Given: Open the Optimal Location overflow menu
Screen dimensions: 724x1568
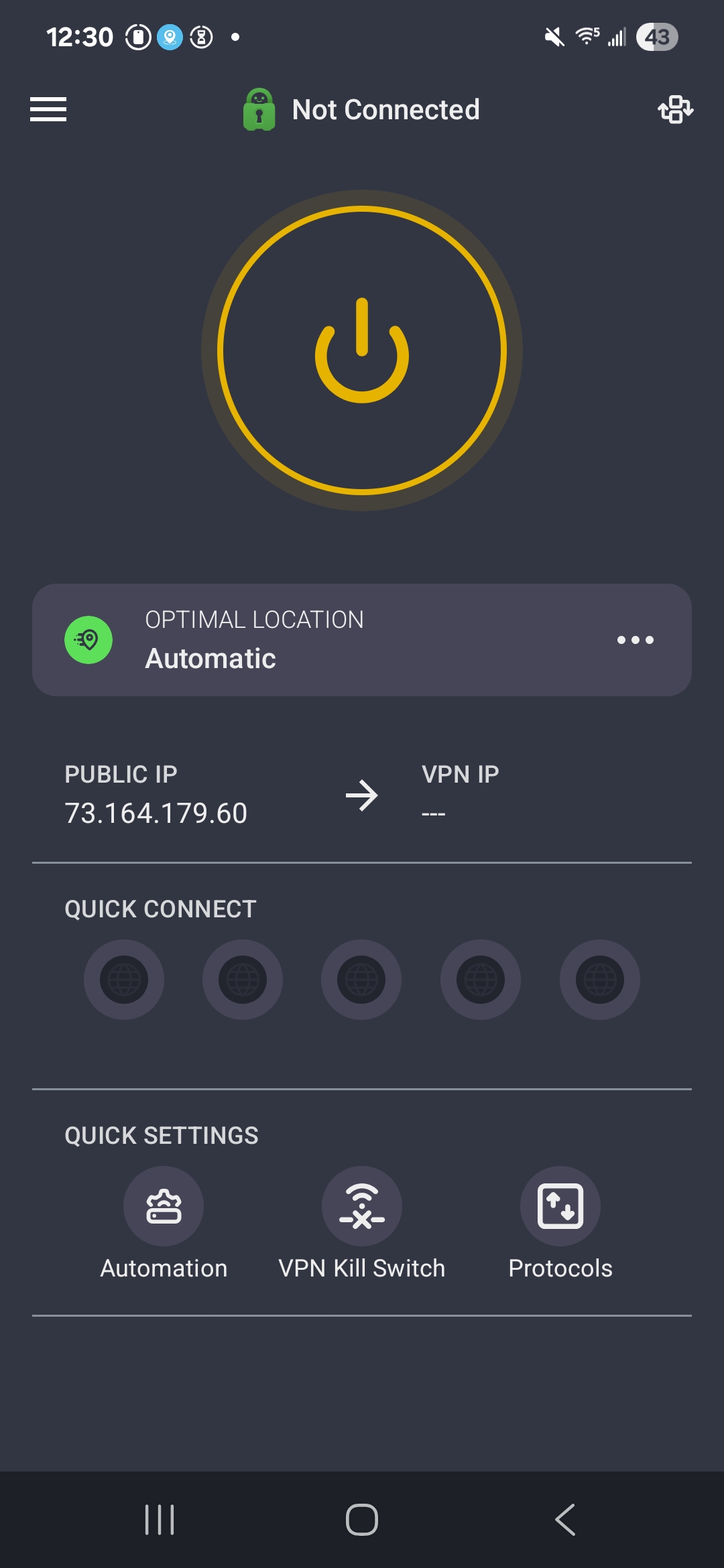Looking at the screenshot, I should pos(636,639).
